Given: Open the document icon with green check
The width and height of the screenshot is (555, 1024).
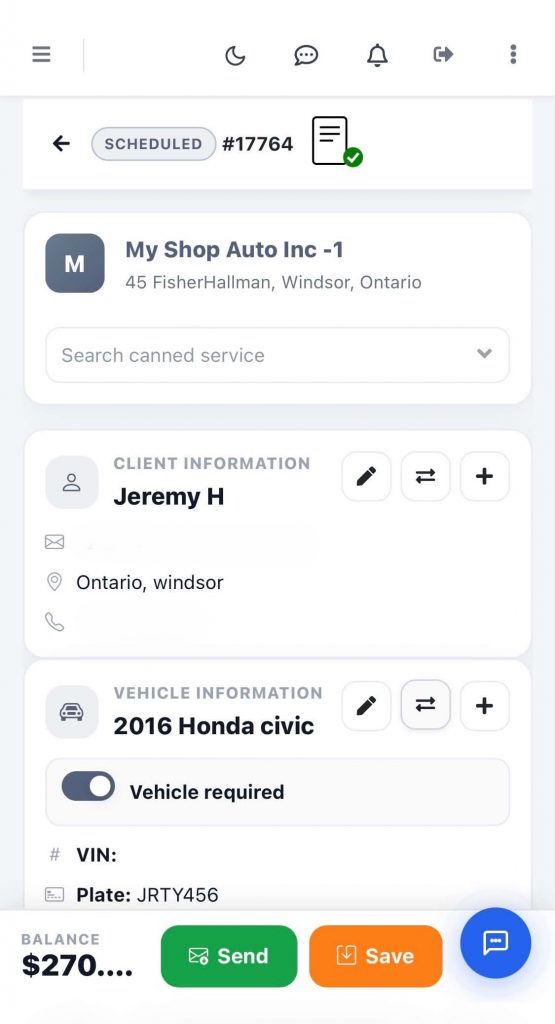Looking at the screenshot, I should 336,141.
